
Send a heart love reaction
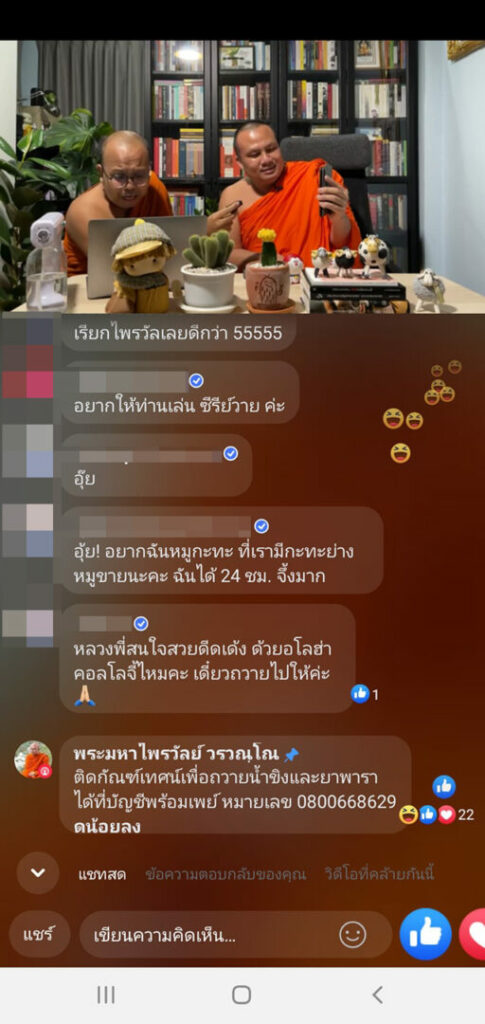(x=474, y=934)
